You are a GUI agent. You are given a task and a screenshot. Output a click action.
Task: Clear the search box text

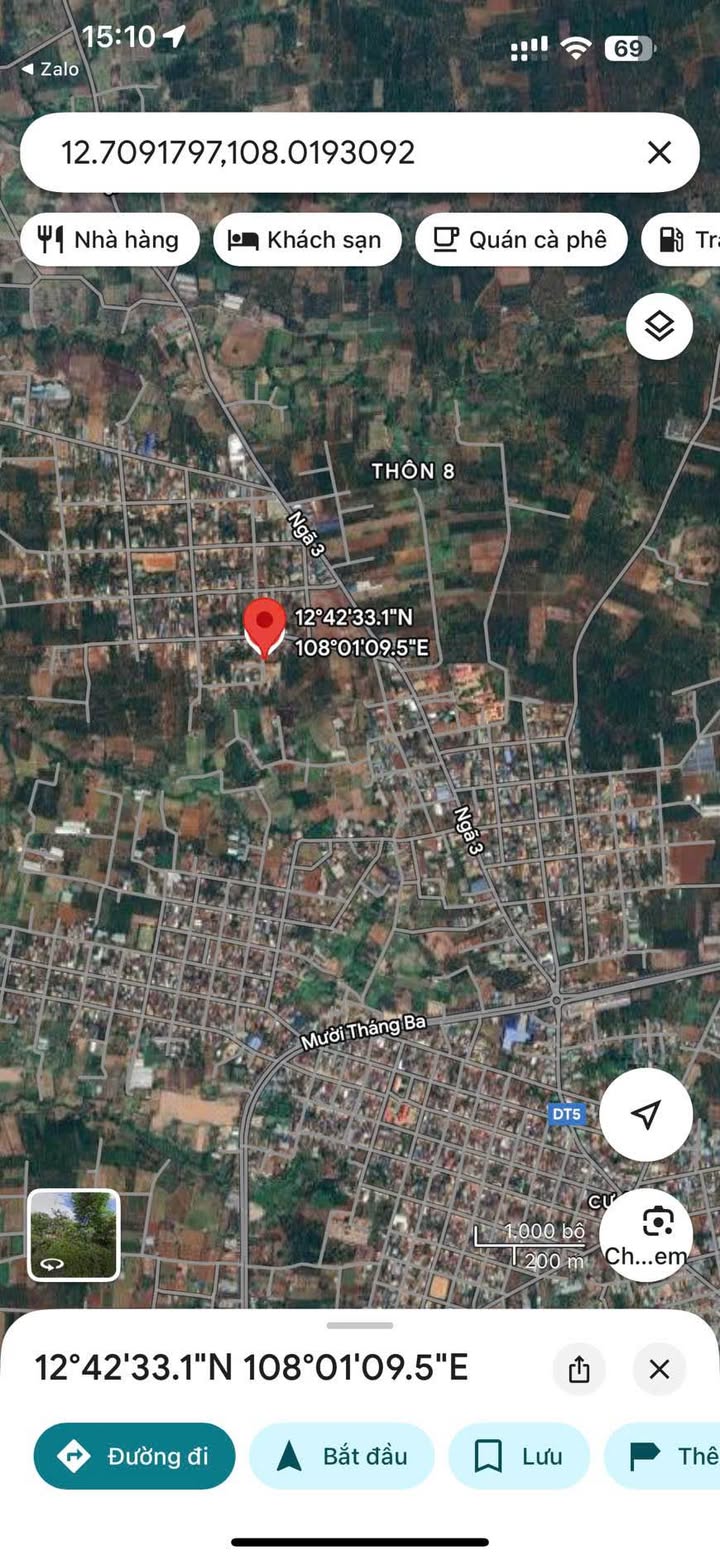659,153
